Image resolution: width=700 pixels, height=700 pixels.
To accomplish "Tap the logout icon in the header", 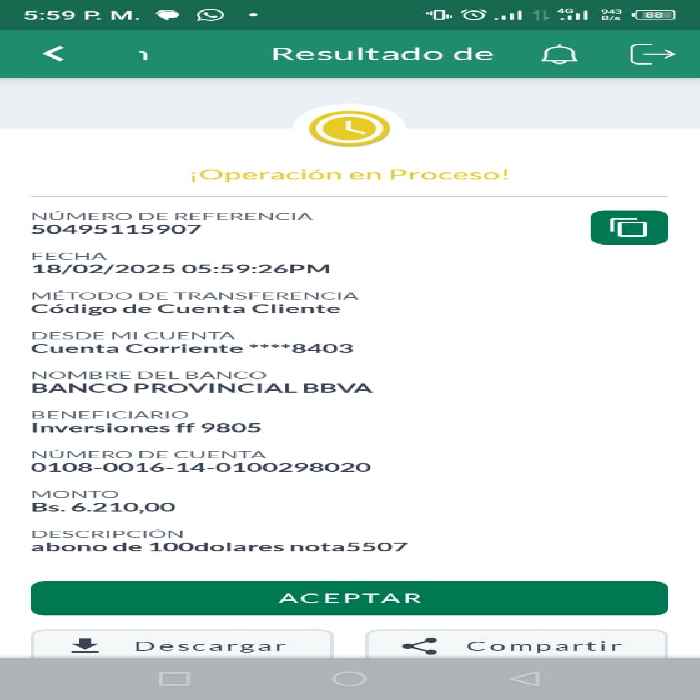I will 652,54.
